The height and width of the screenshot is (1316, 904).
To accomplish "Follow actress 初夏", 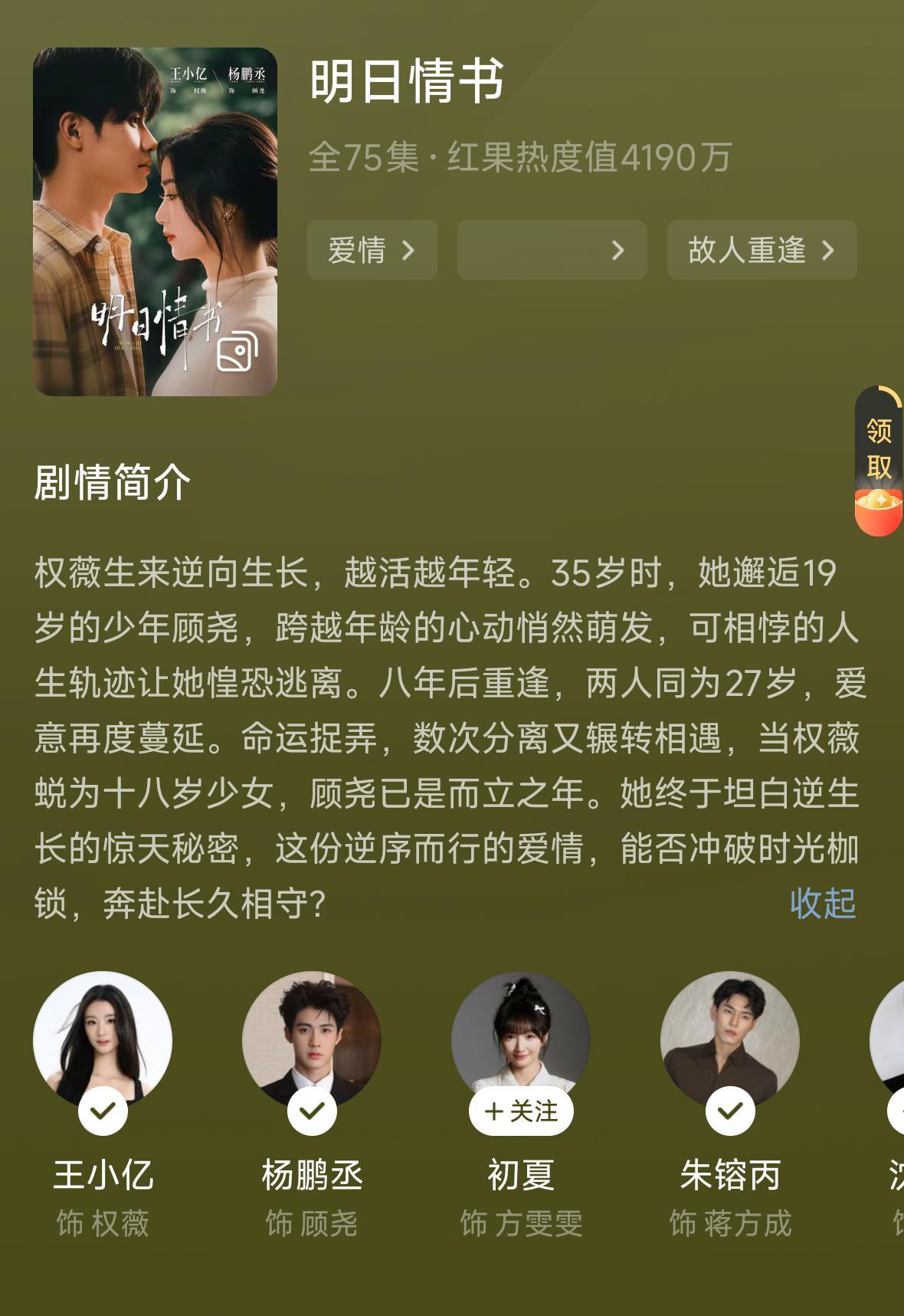I will coord(521,1111).
